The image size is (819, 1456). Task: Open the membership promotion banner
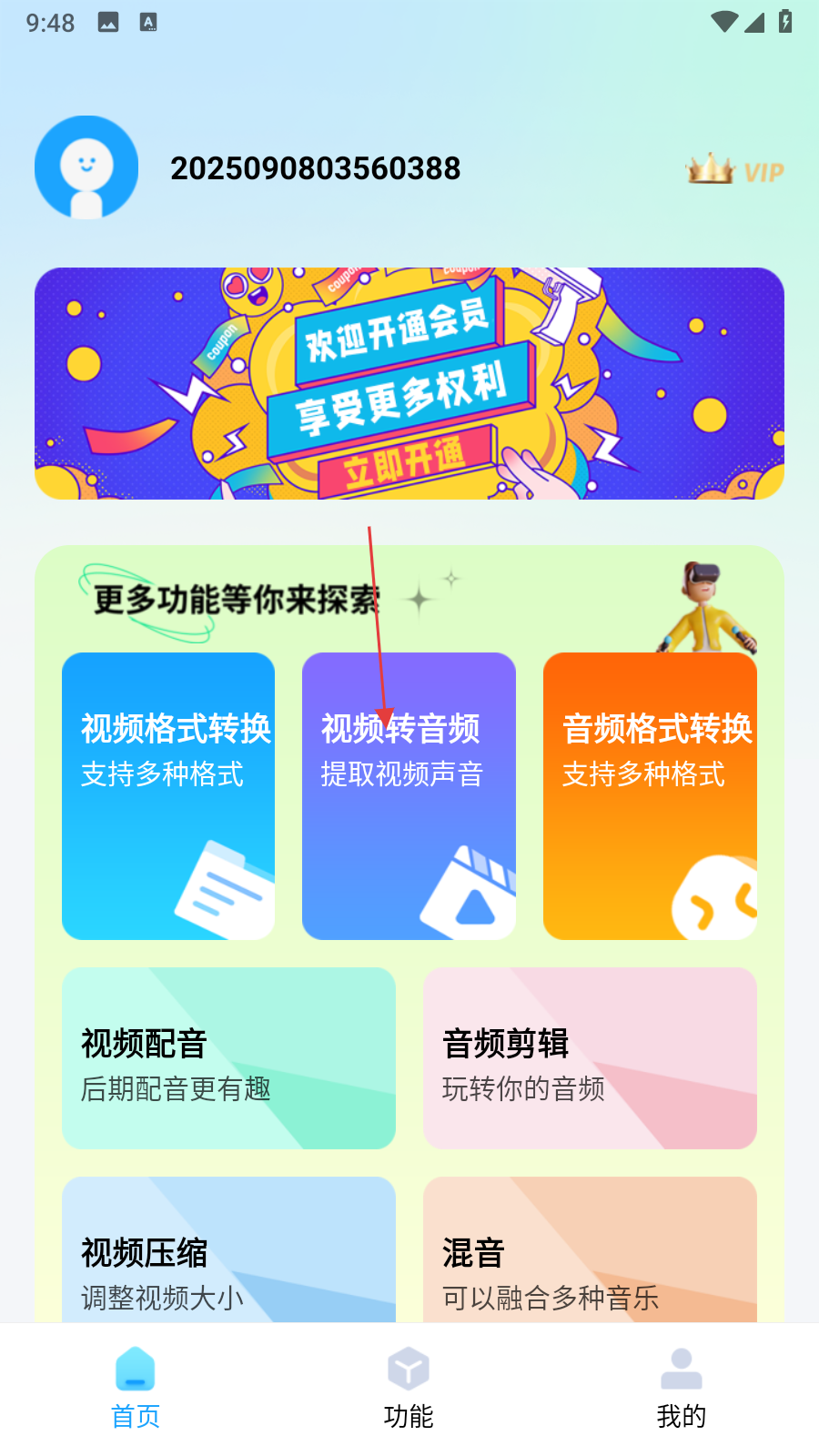click(x=409, y=383)
